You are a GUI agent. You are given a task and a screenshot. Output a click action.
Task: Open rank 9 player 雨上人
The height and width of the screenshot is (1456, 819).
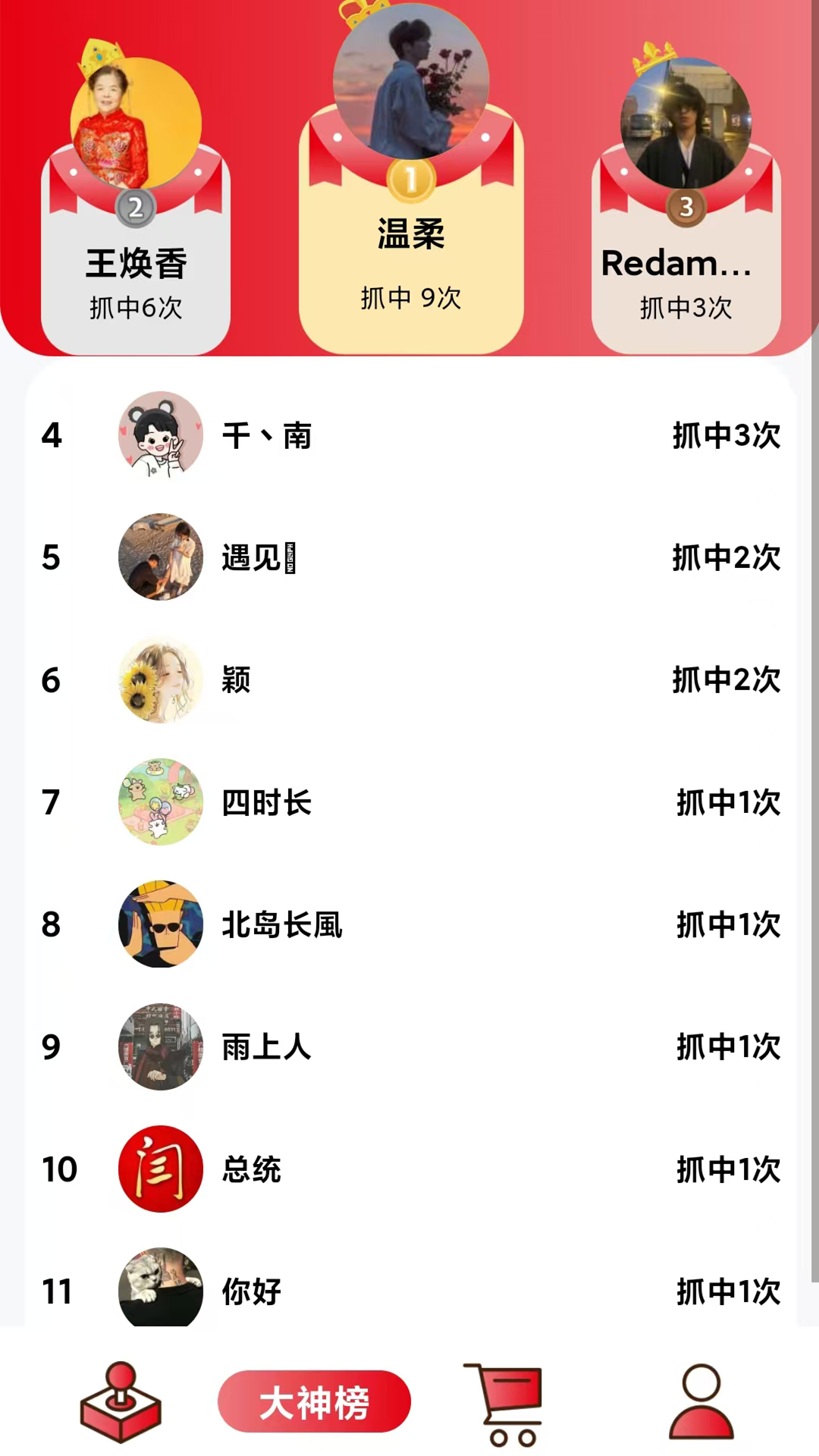(x=409, y=1046)
